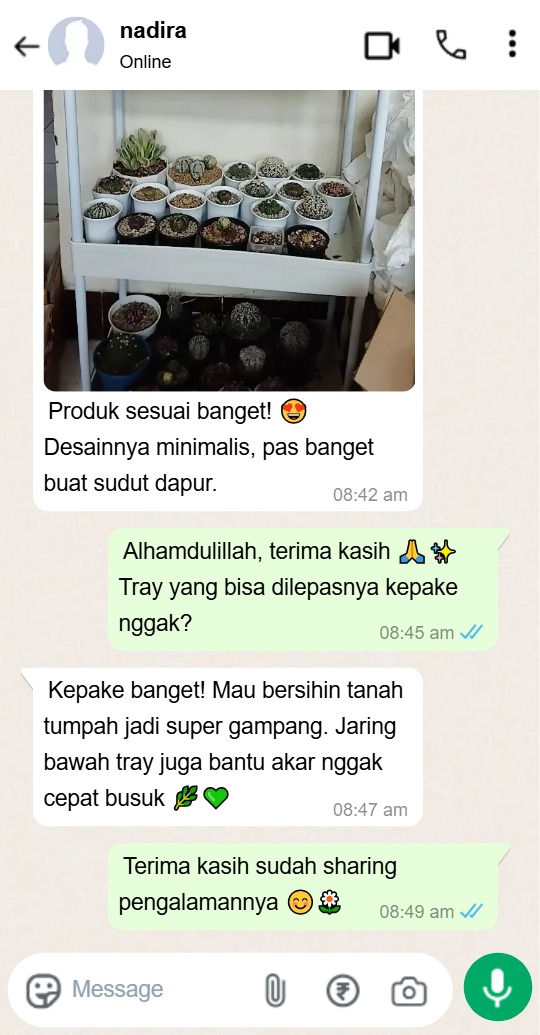Open the plant shelf photo
The height and width of the screenshot is (1035, 540).
229,240
